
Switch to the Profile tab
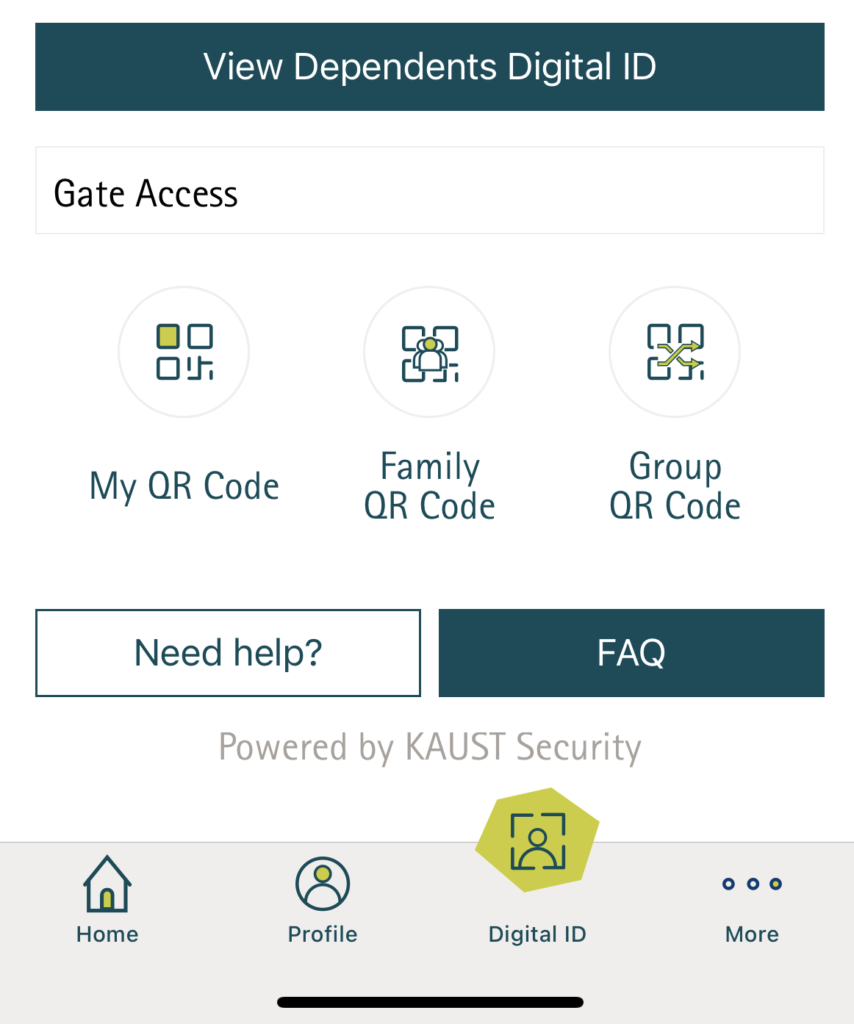(x=322, y=900)
